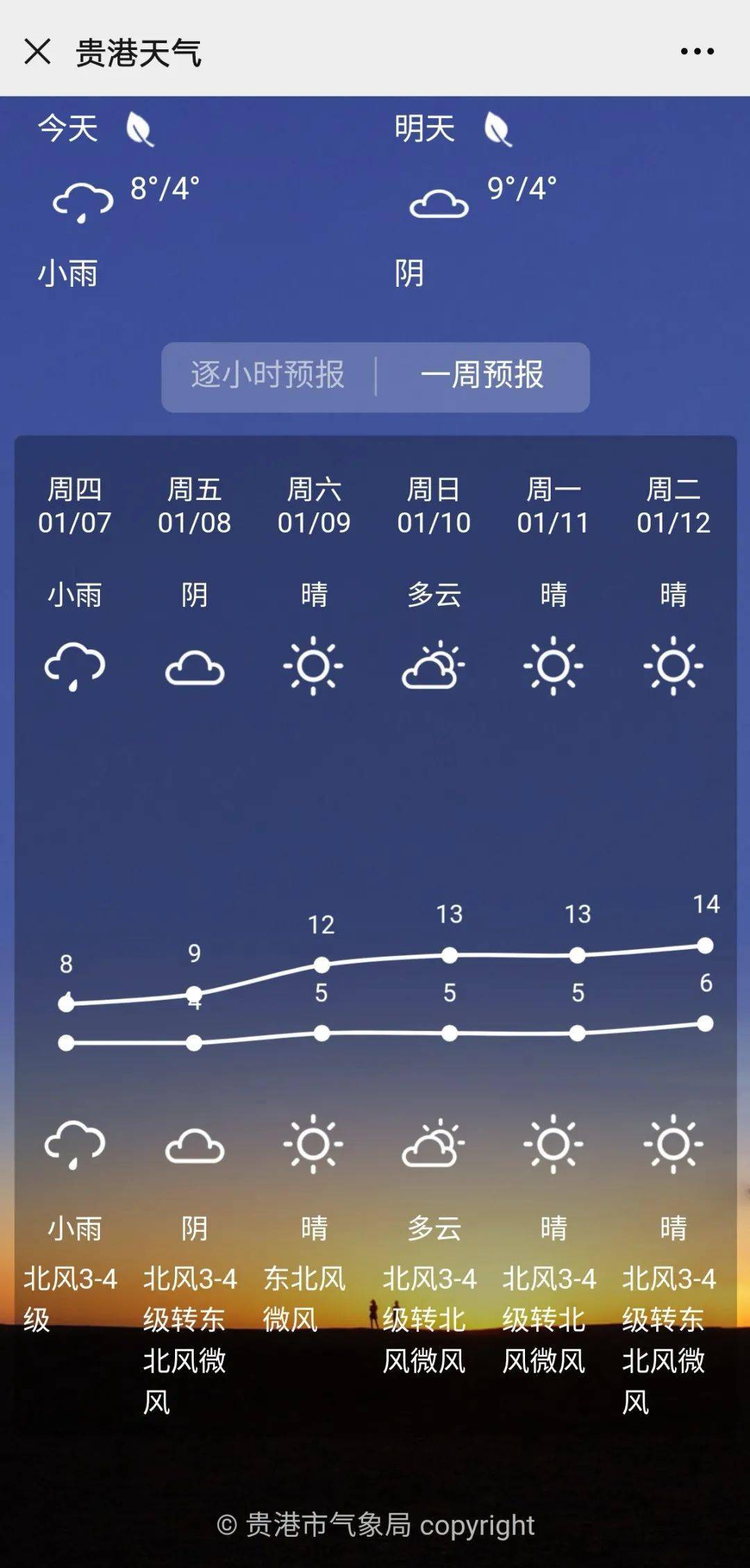Select the rain icon in the 周四 column

click(75, 665)
